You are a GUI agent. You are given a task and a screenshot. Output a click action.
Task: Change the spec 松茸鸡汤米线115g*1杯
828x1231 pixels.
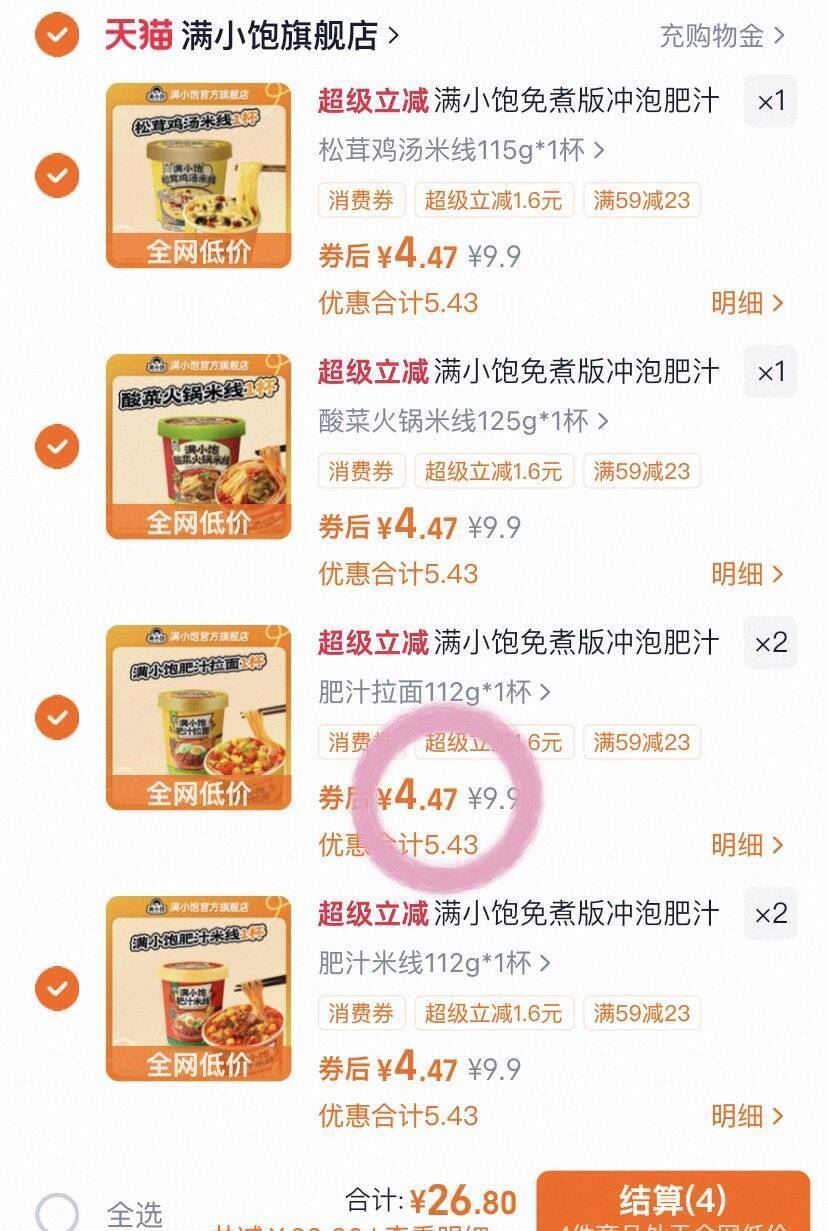(462, 150)
